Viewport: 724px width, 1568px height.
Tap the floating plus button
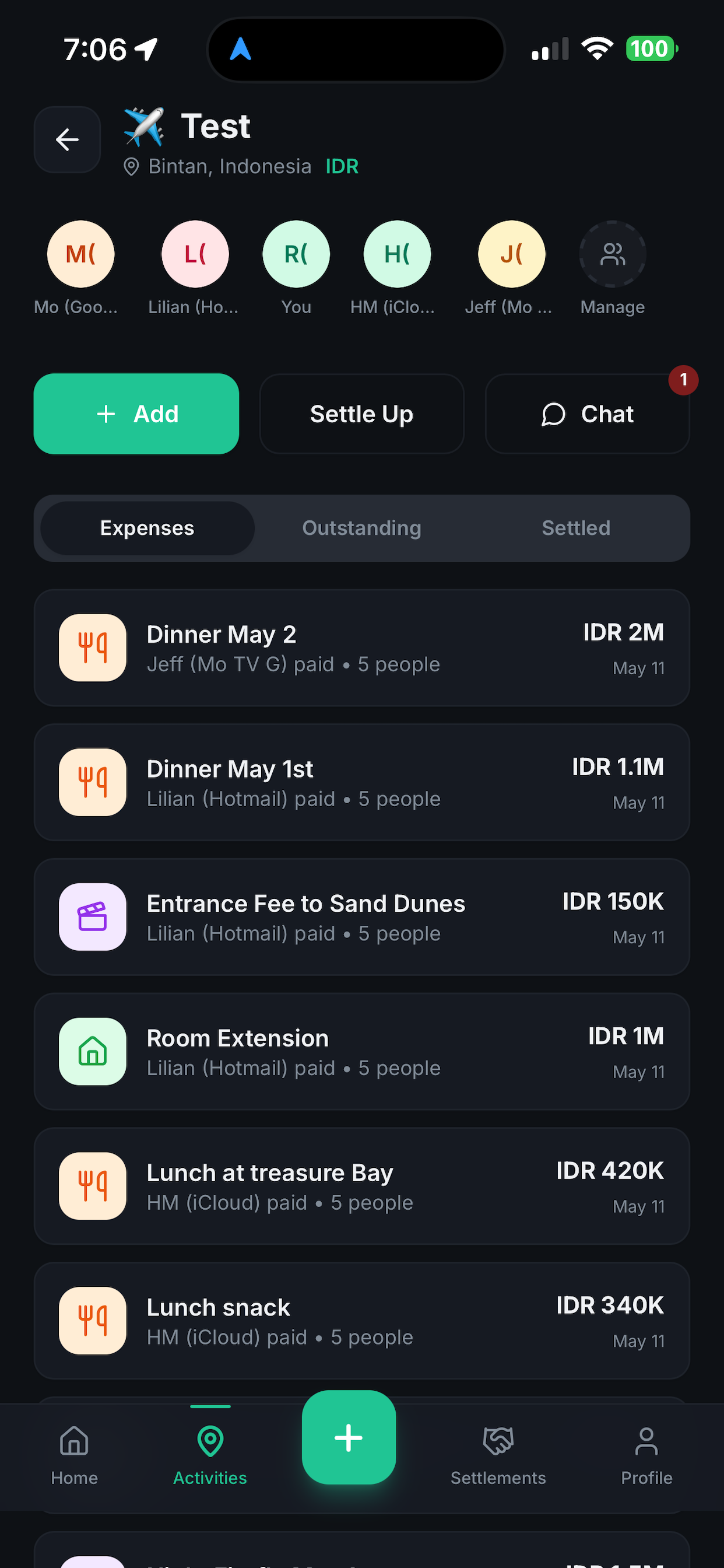(349, 1437)
